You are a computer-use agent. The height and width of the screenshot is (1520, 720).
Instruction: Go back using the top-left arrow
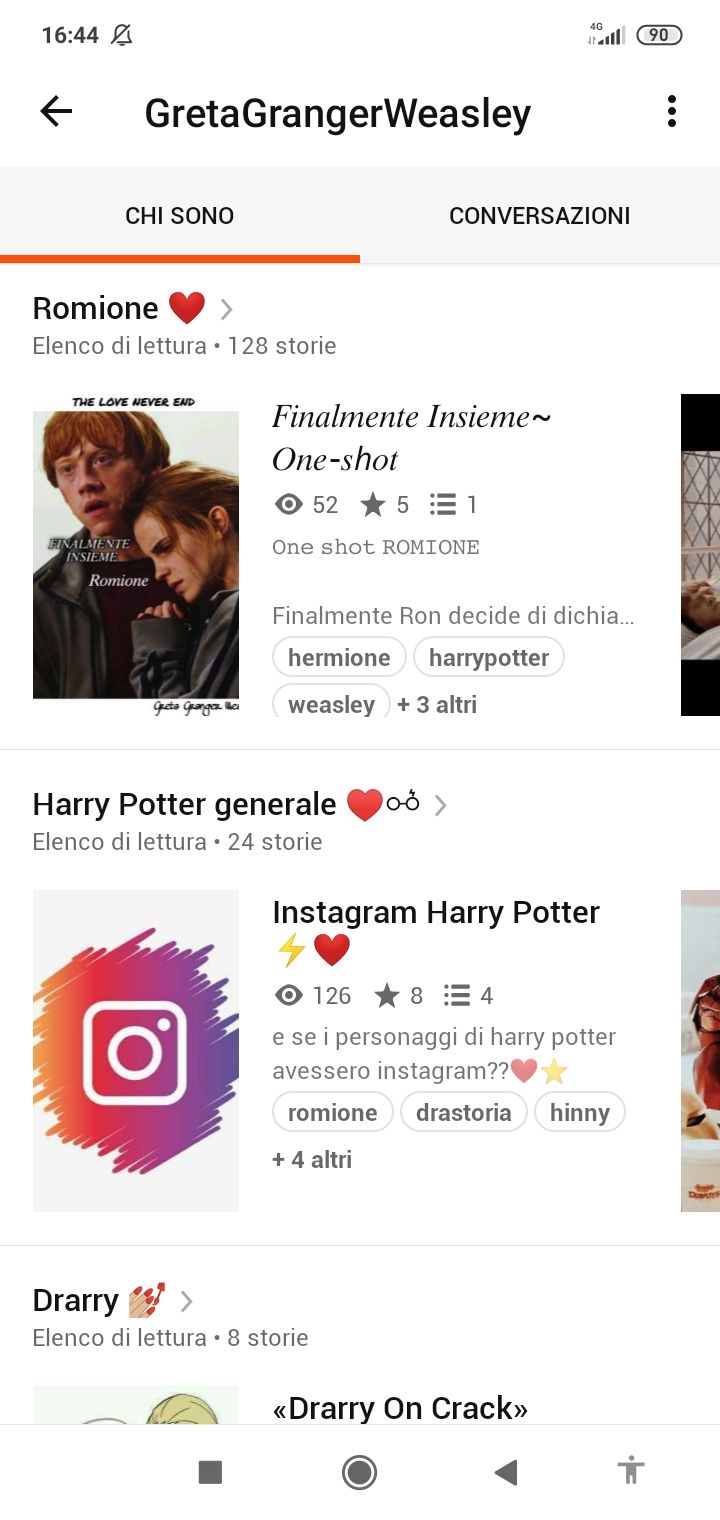point(56,112)
